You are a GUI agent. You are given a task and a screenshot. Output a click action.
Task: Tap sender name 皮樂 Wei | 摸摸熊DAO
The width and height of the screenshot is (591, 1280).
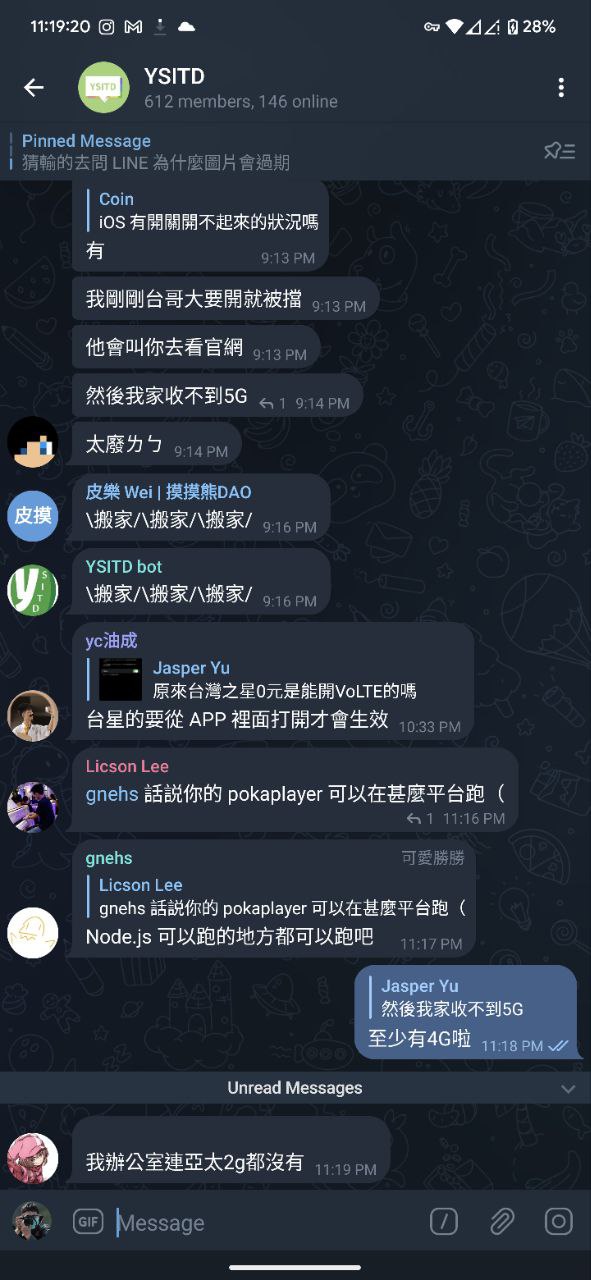(168, 492)
